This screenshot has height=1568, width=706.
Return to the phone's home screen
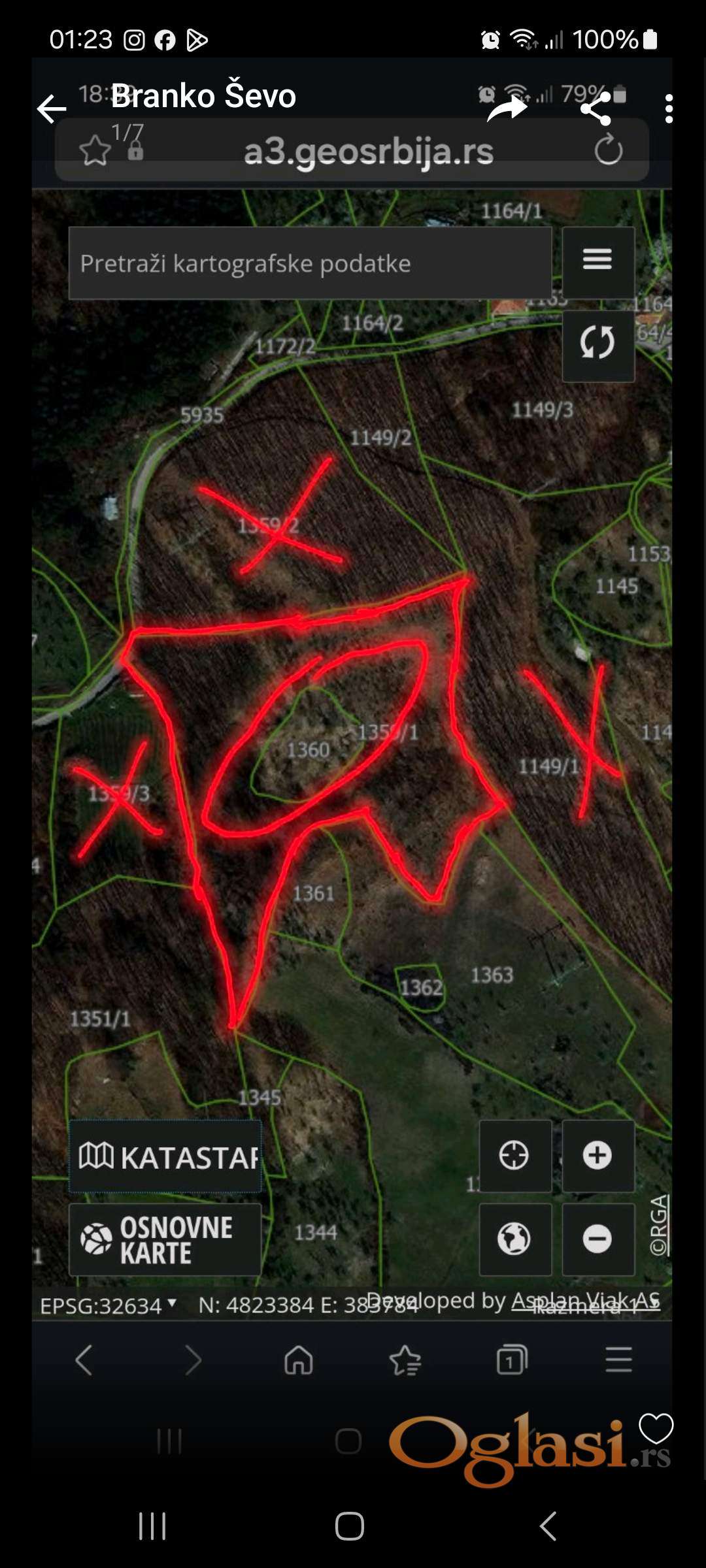point(350,1526)
